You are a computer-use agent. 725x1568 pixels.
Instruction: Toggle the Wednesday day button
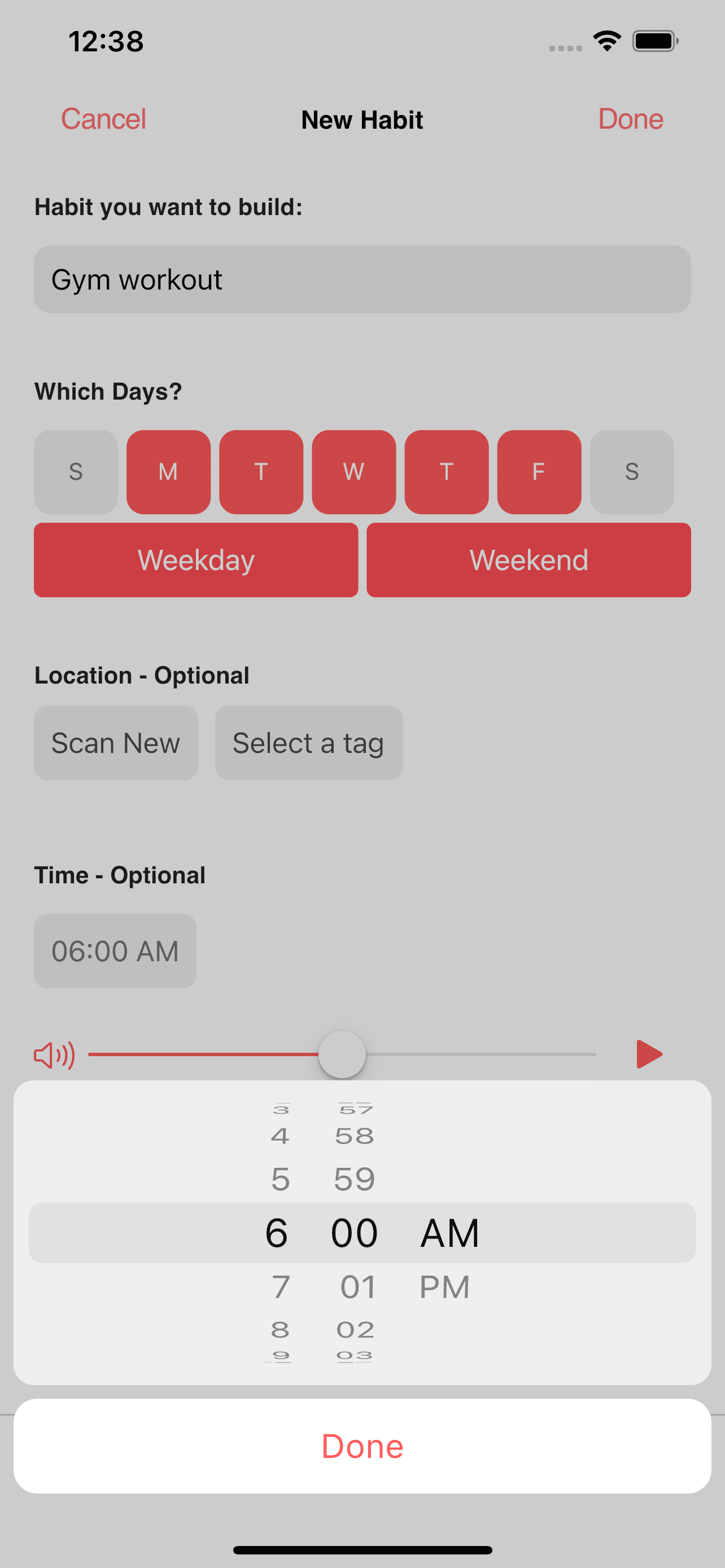point(353,472)
